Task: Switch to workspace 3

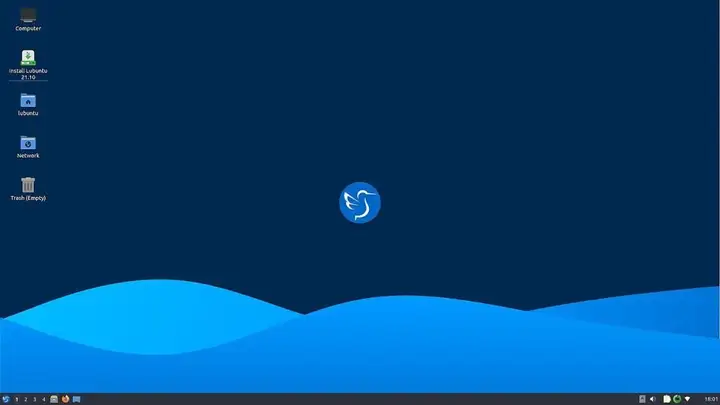Action: (35, 399)
